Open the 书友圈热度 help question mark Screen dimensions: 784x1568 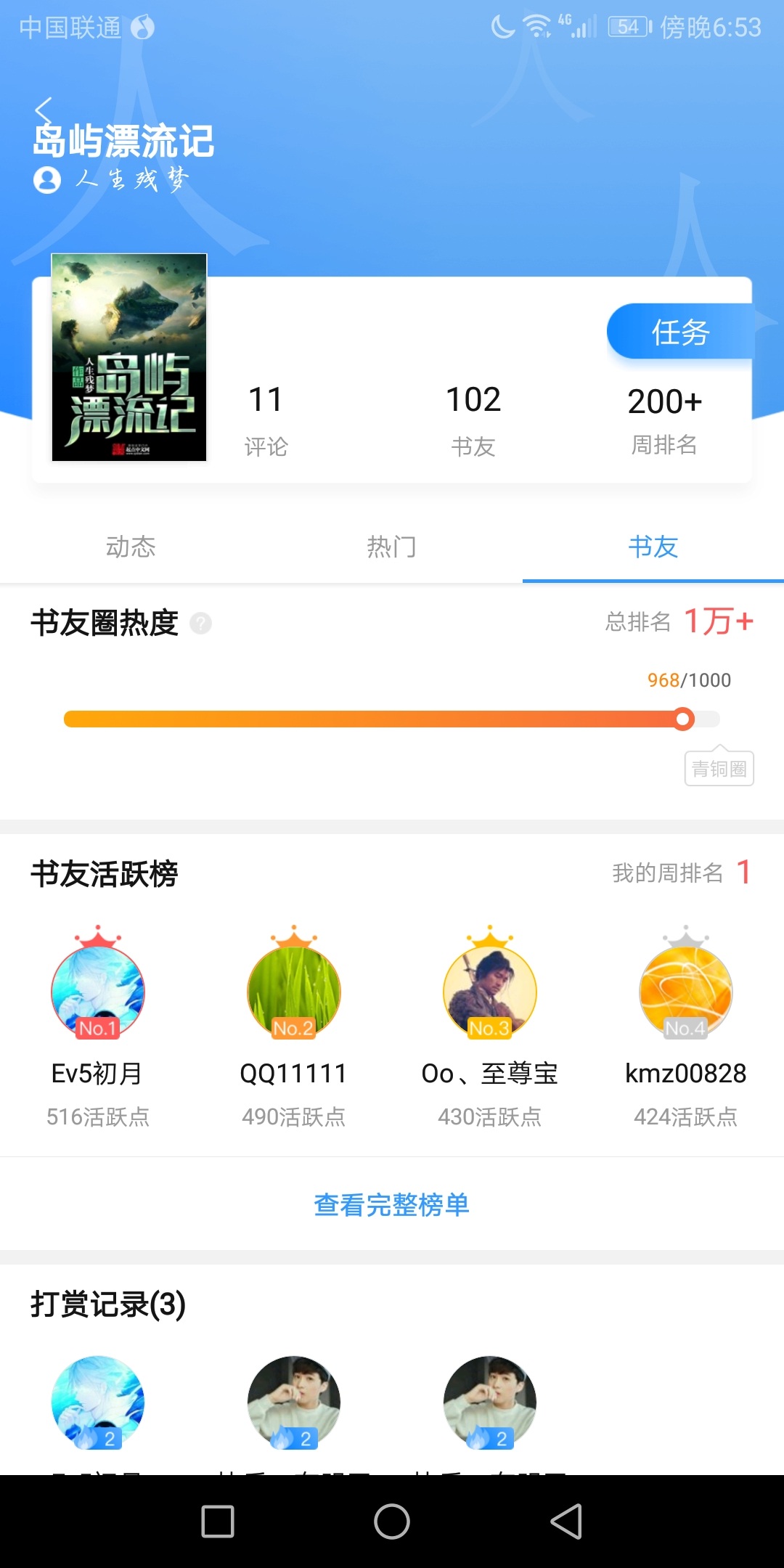200,623
